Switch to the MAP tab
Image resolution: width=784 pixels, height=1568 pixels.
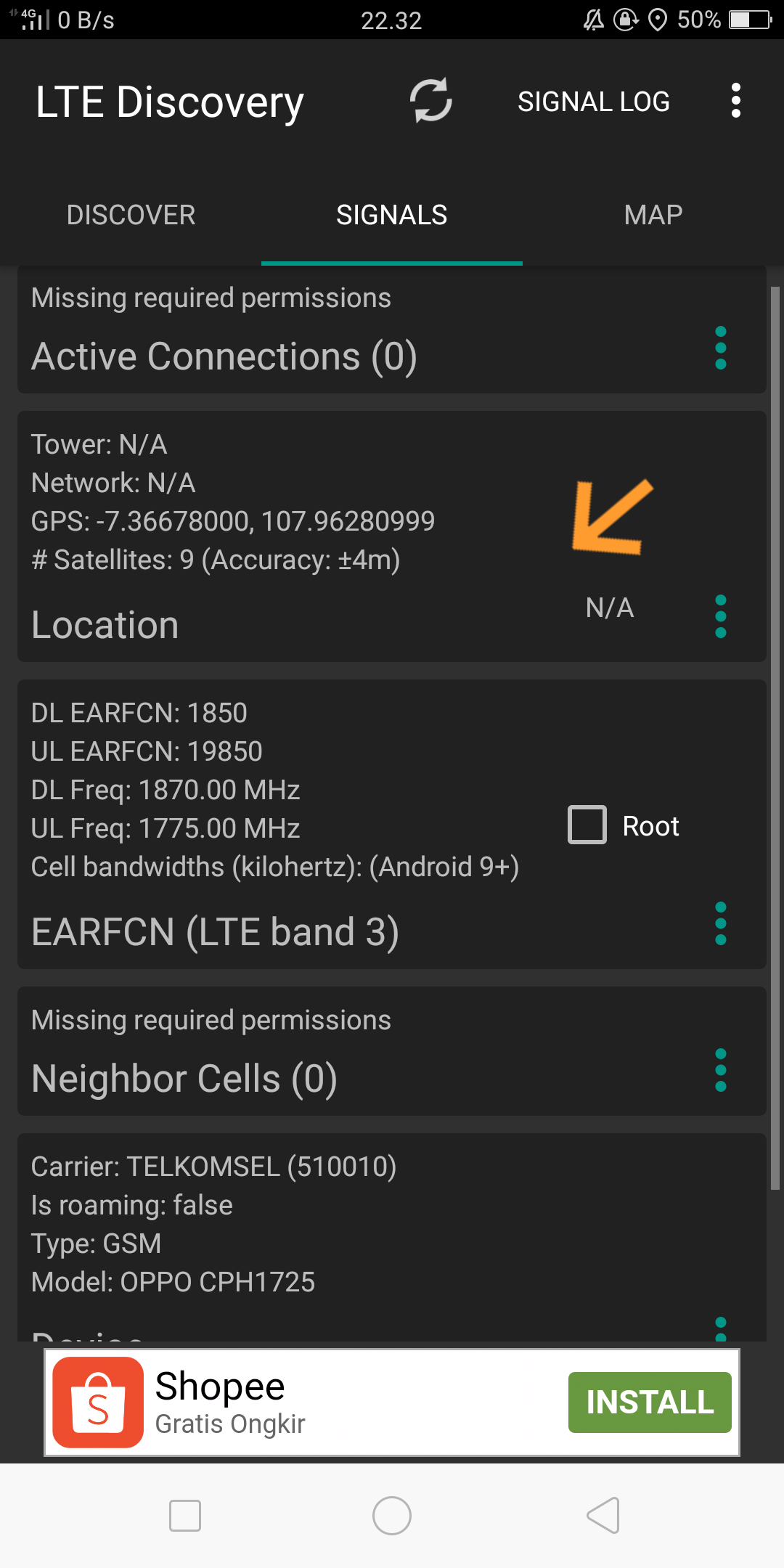[653, 215]
